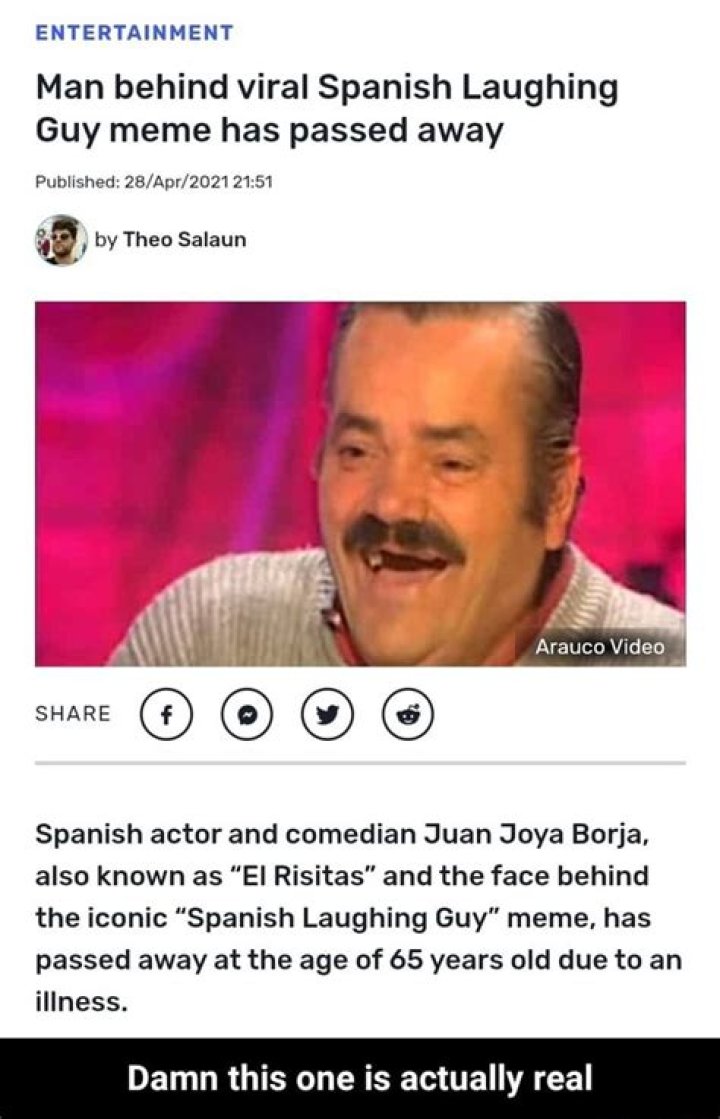
Task: Click the author name Theo Salaun
Action: coord(185,239)
